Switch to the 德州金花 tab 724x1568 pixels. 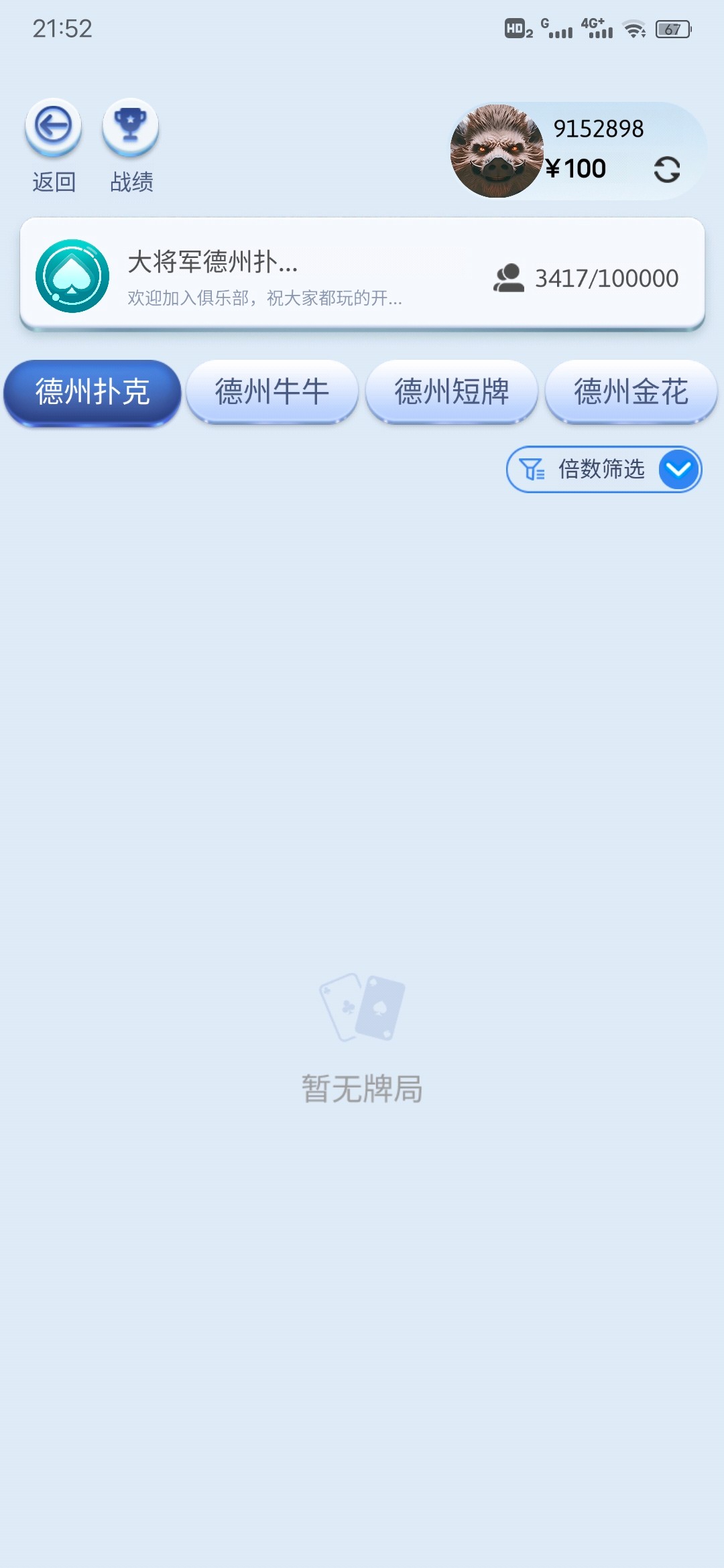pos(631,392)
